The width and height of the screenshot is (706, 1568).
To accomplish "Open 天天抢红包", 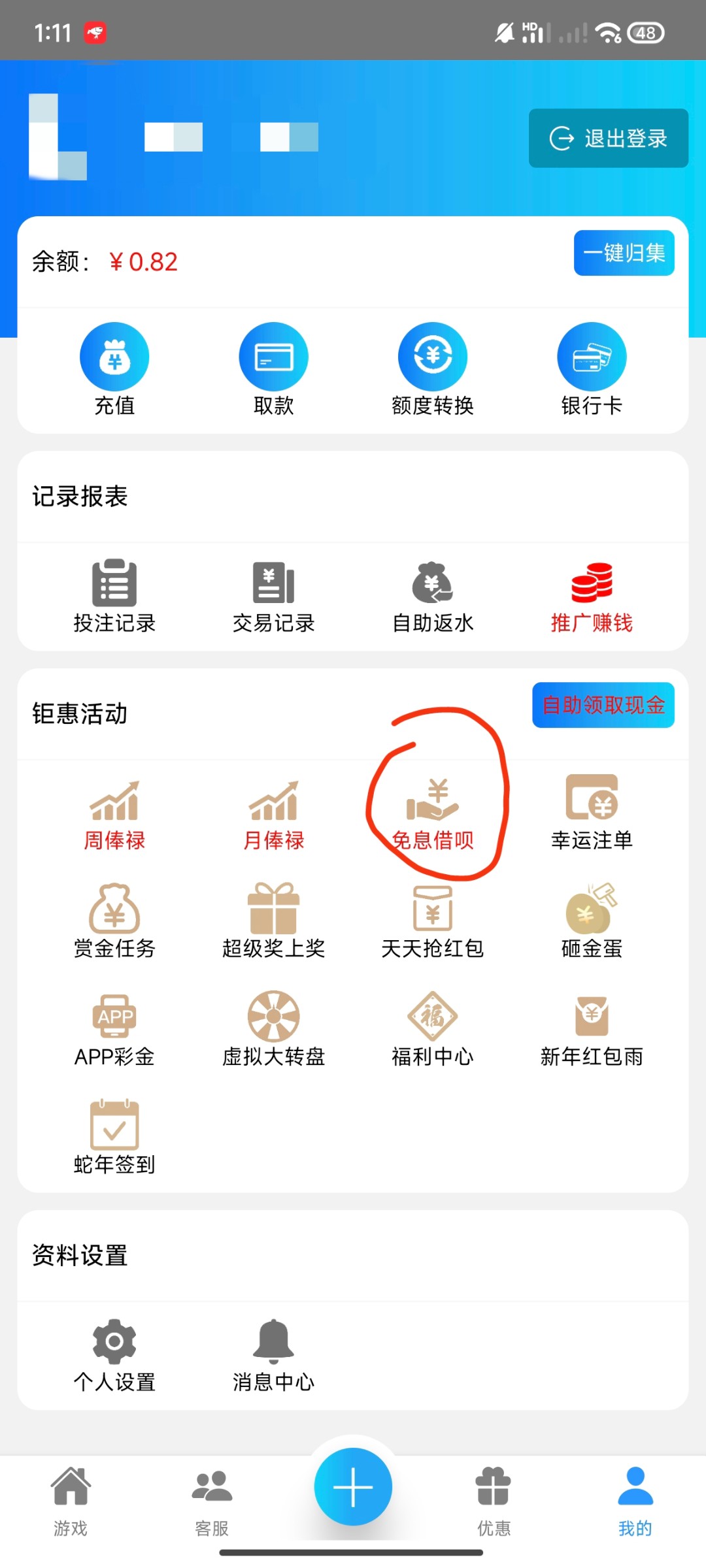I will (x=432, y=921).
